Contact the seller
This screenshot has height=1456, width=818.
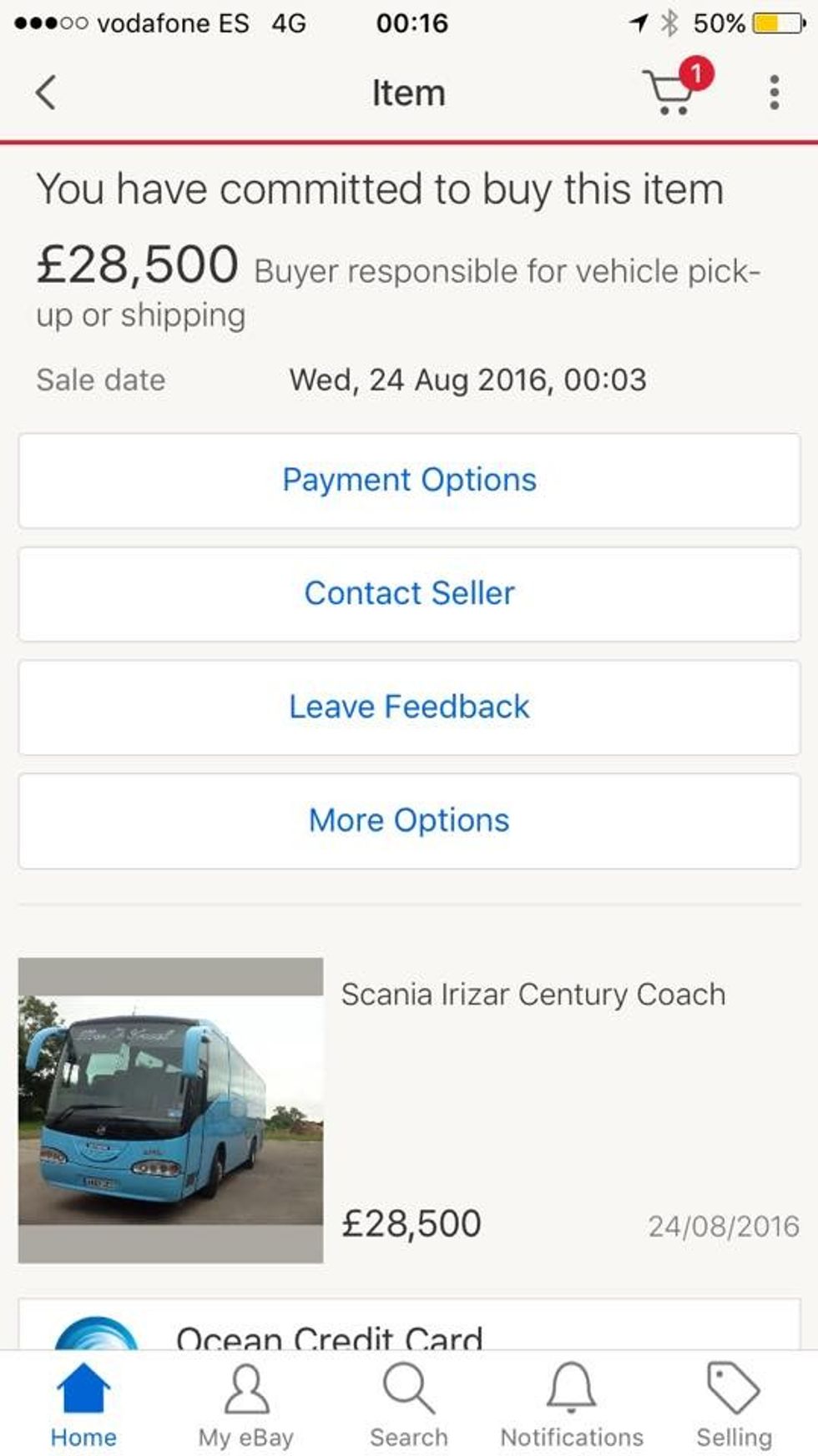[409, 594]
